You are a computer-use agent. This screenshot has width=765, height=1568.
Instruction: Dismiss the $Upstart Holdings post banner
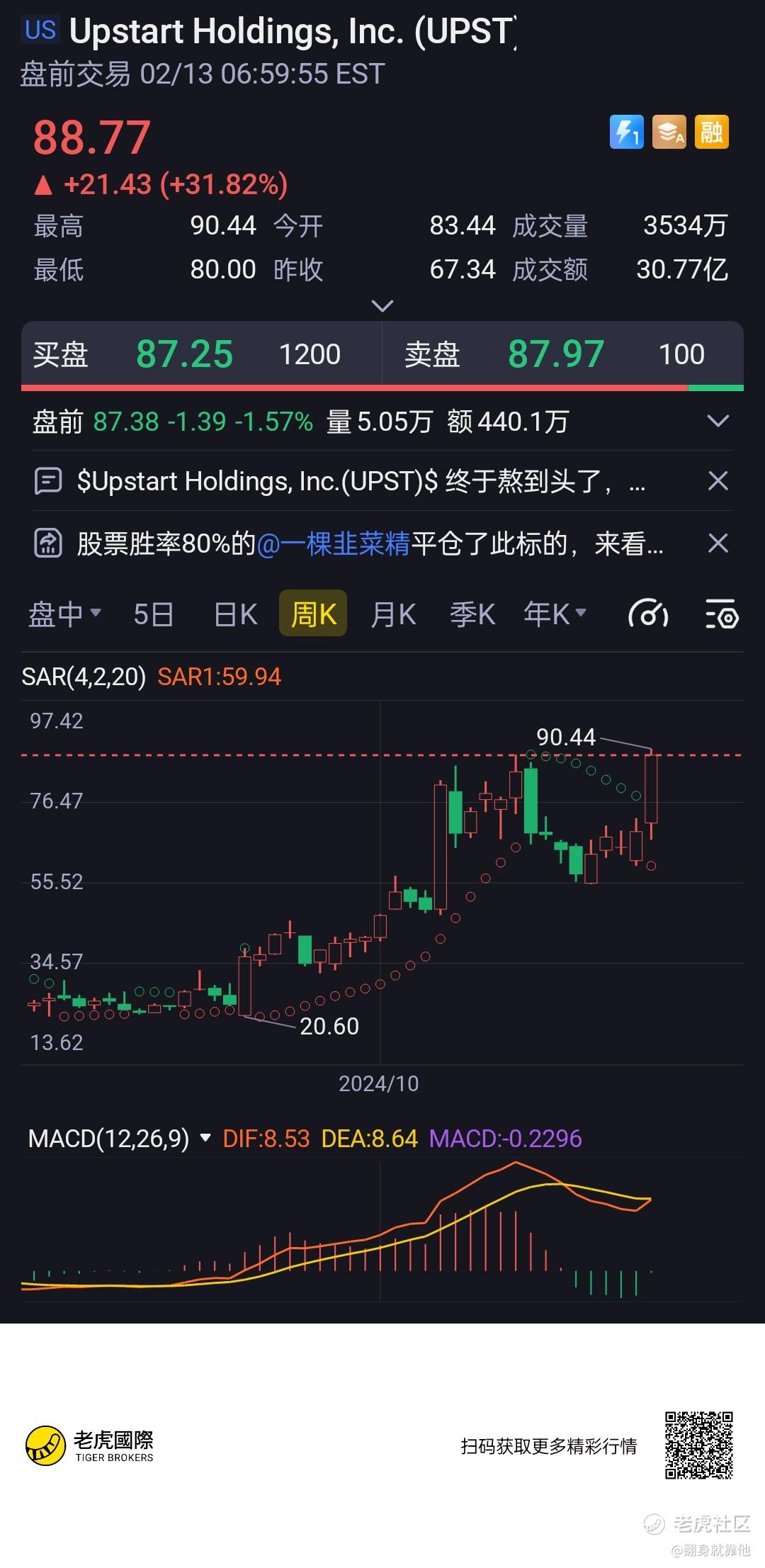[718, 481]
